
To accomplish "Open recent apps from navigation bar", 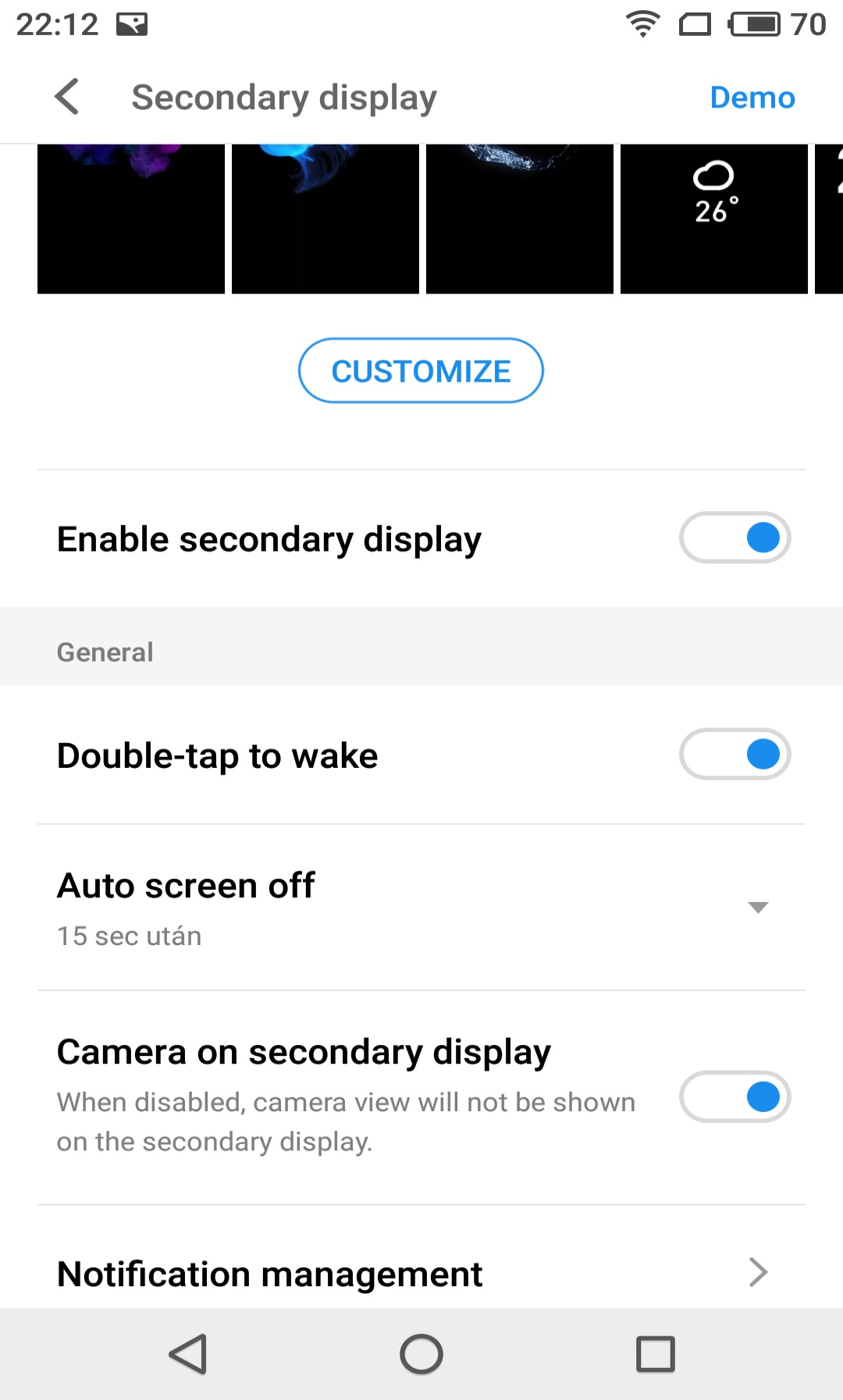I will click(x=656, y=1354).
